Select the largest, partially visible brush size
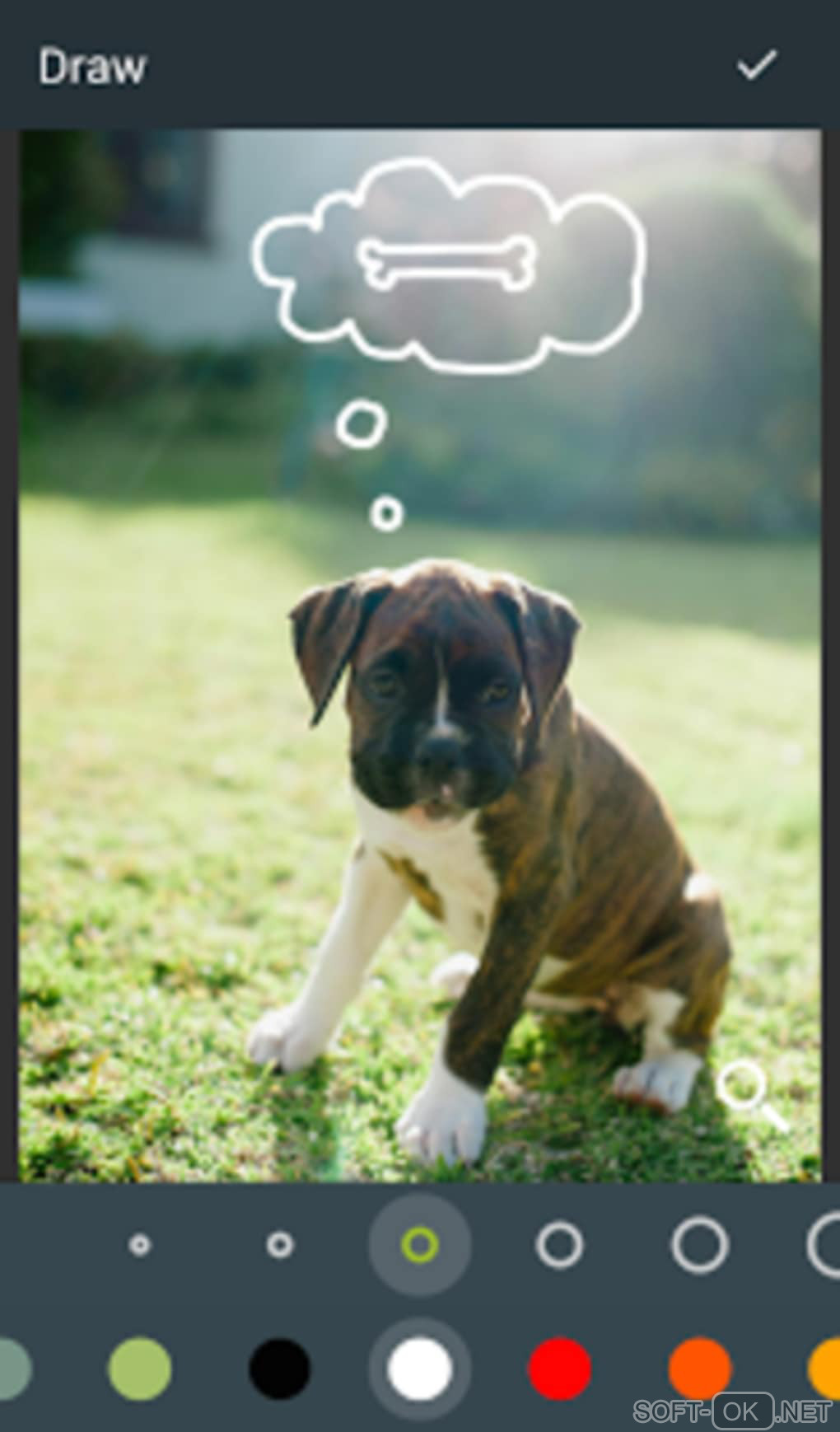Image resolution: width=840 pixels, height=1432 pixels. pyautogui.click(x=825, y=1244)
